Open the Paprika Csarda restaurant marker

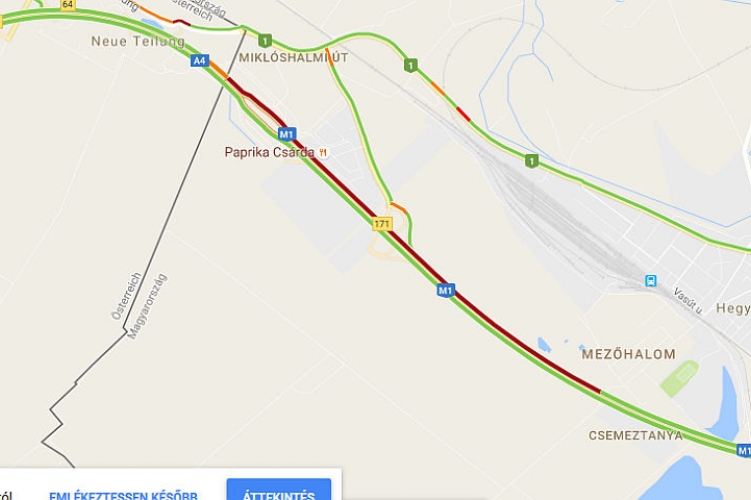tap(322, 152)
